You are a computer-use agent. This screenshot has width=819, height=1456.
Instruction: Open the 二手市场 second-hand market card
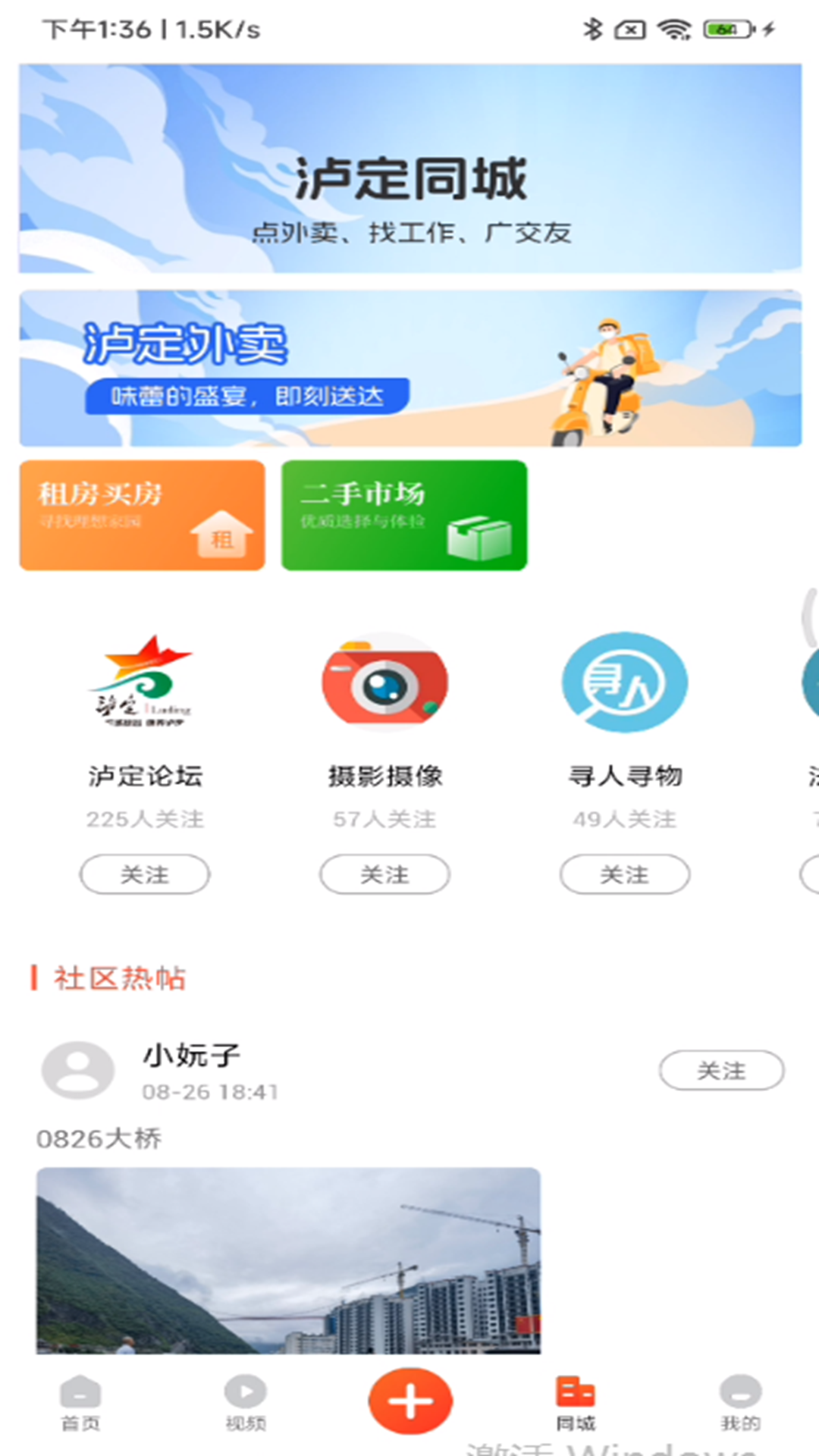point(403,516)
